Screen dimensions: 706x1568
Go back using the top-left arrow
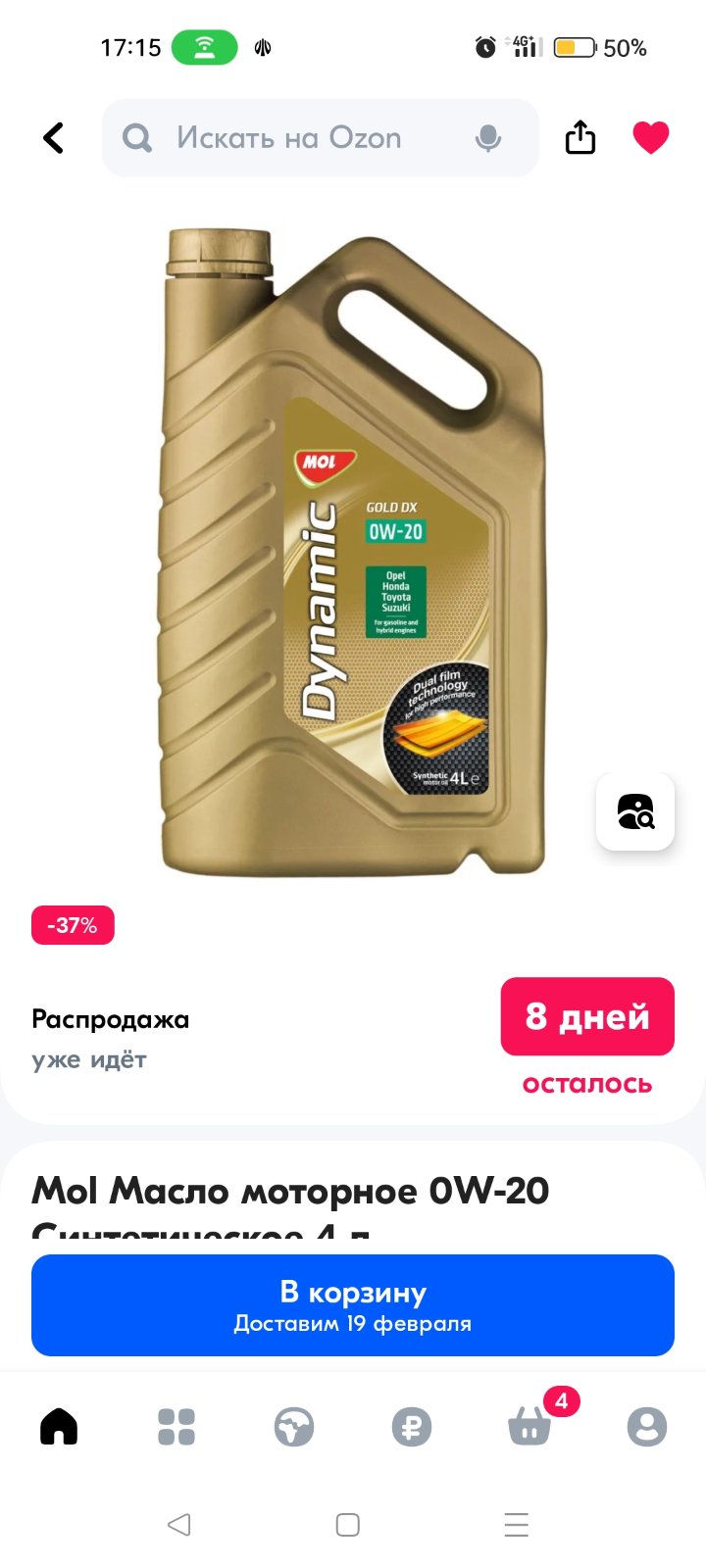[x=54, y=138]
